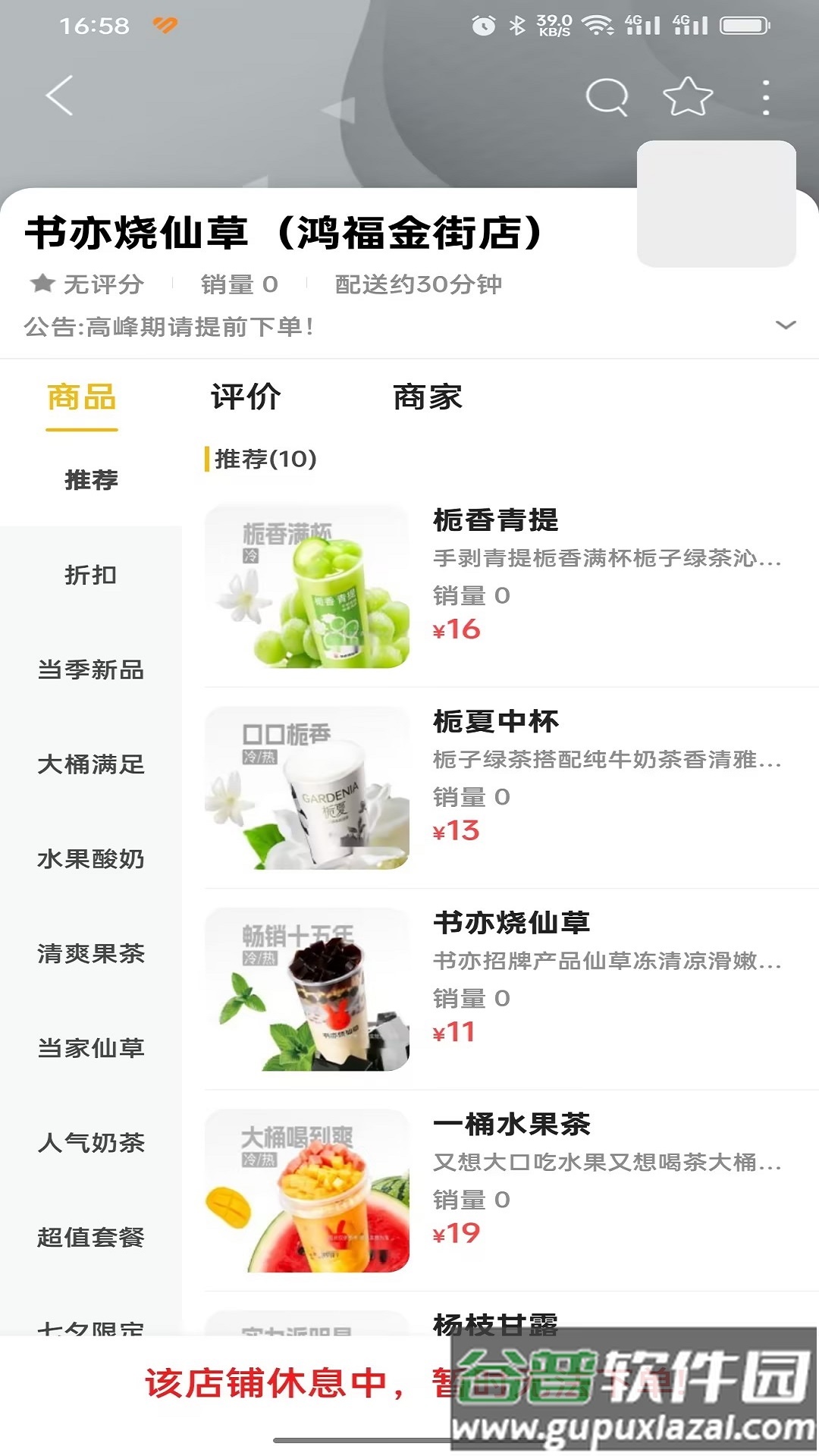The height and width of the screenshot is (1456, 819).
Task: Open the 书亦烧仙草 signature drink image
Action: tap(308, 990)
